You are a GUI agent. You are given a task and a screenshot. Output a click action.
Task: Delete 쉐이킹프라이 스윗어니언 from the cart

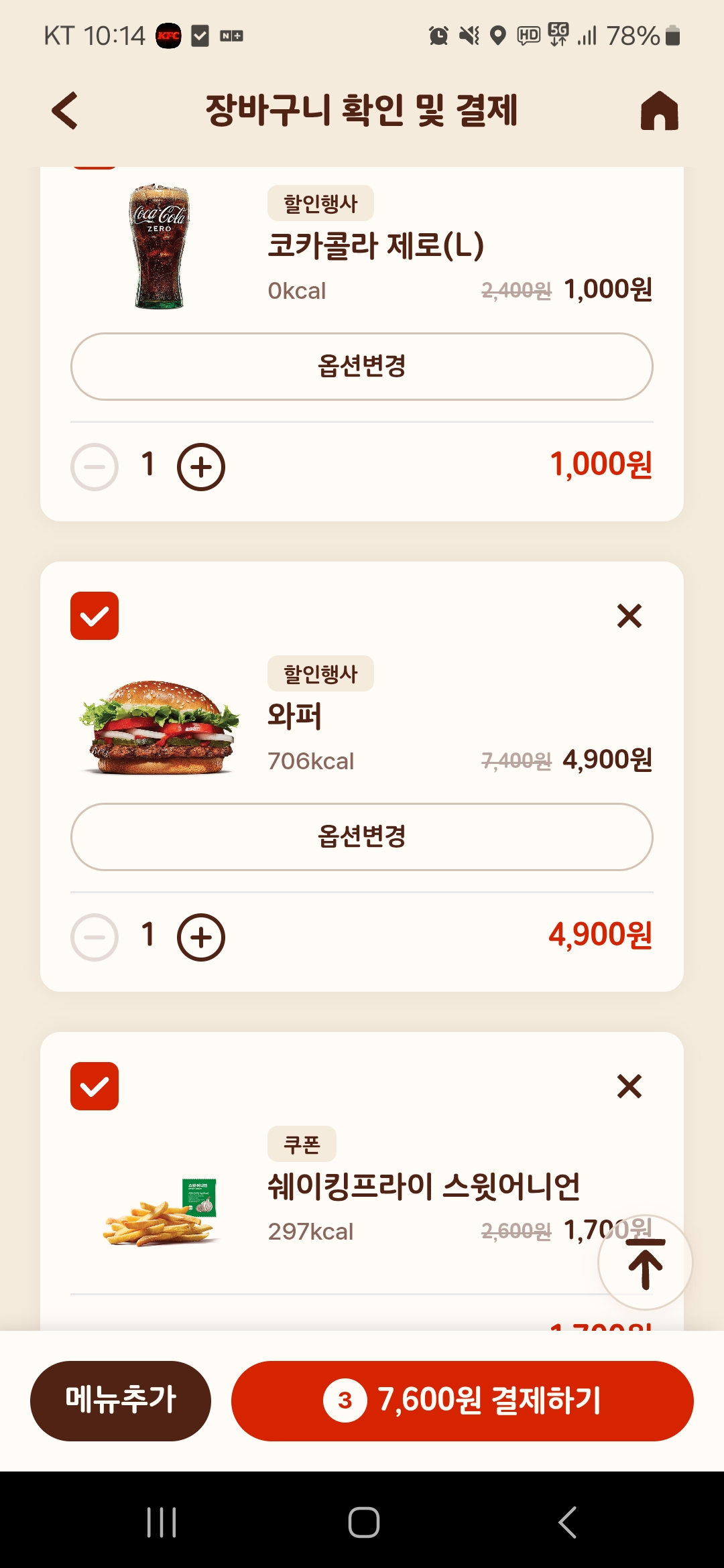point(629,1086)
